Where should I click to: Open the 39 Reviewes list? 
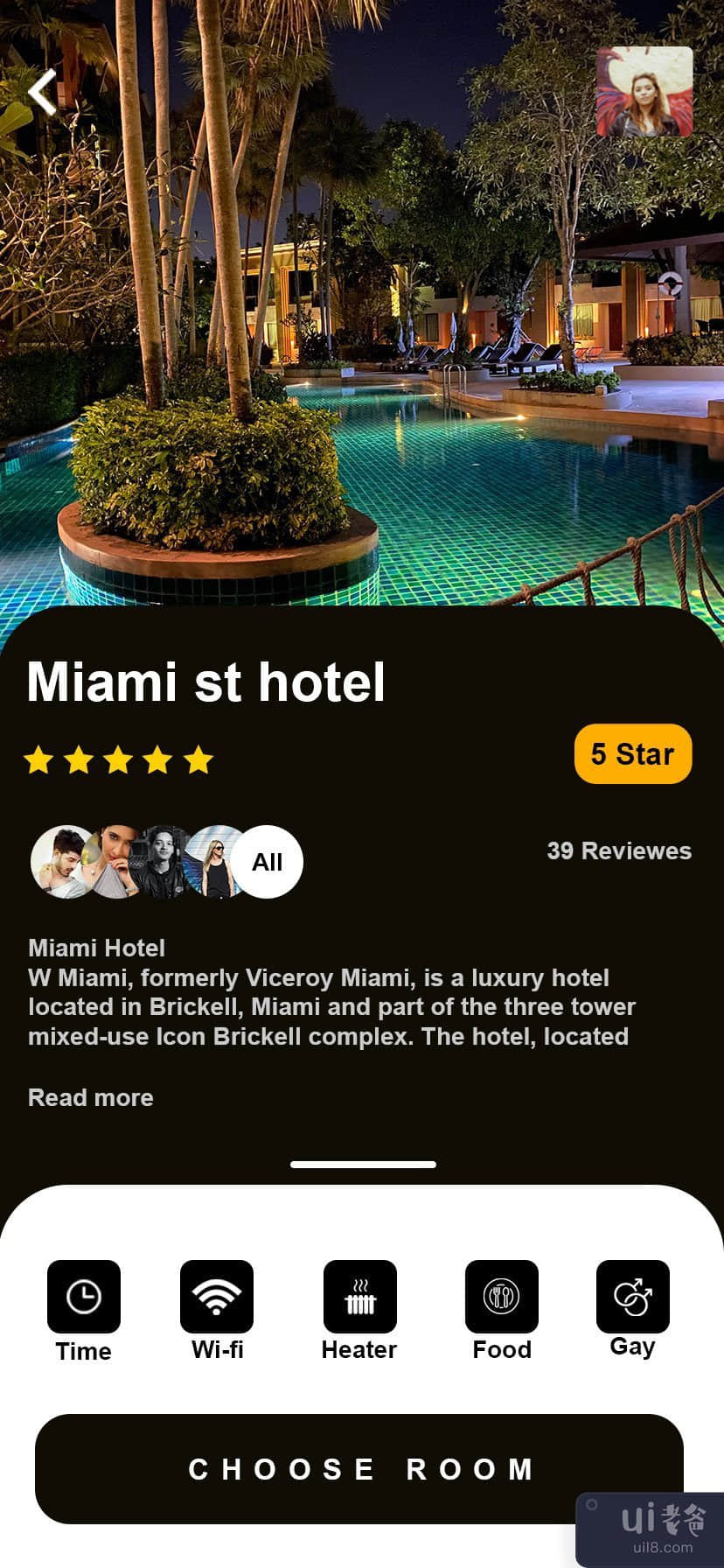pos(619,850)
